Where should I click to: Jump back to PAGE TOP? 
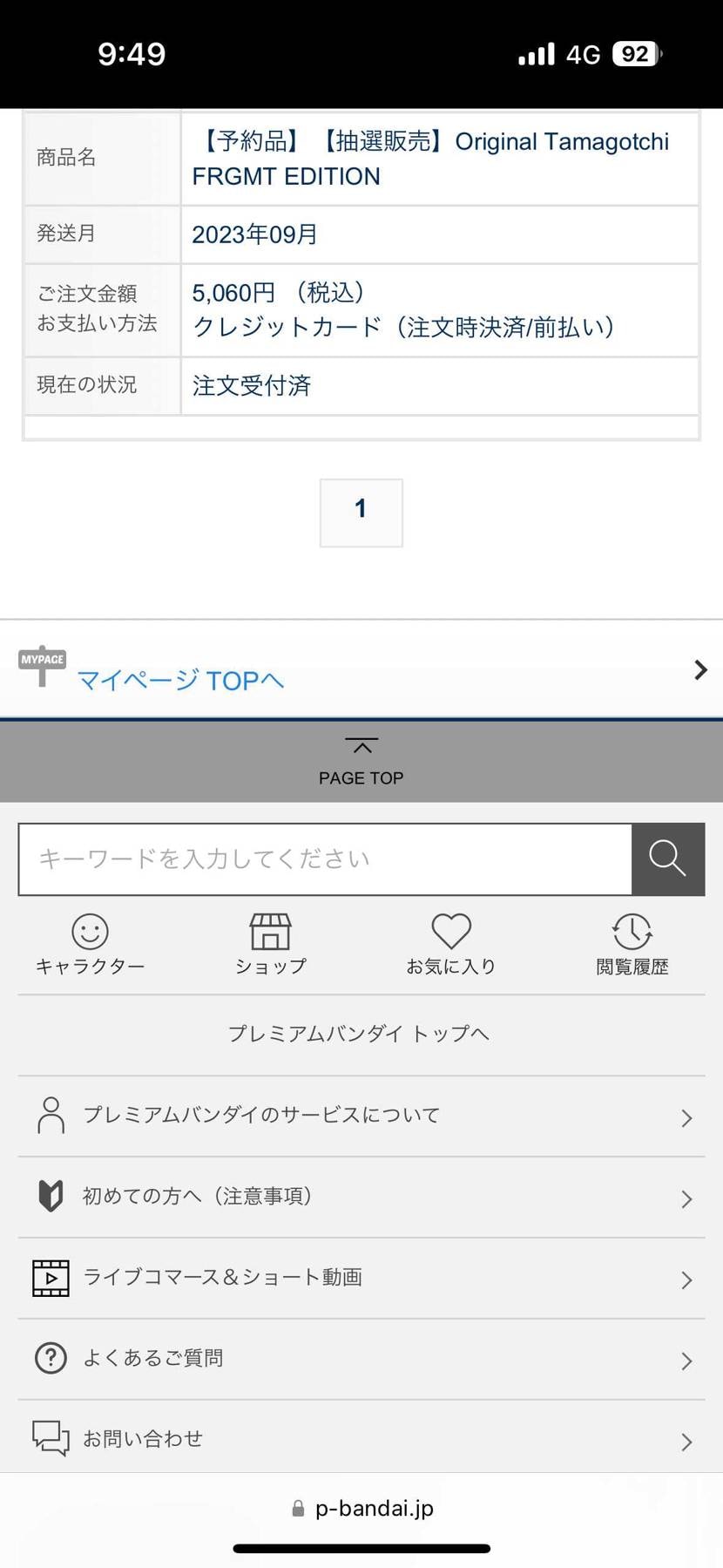pos(361,761)
